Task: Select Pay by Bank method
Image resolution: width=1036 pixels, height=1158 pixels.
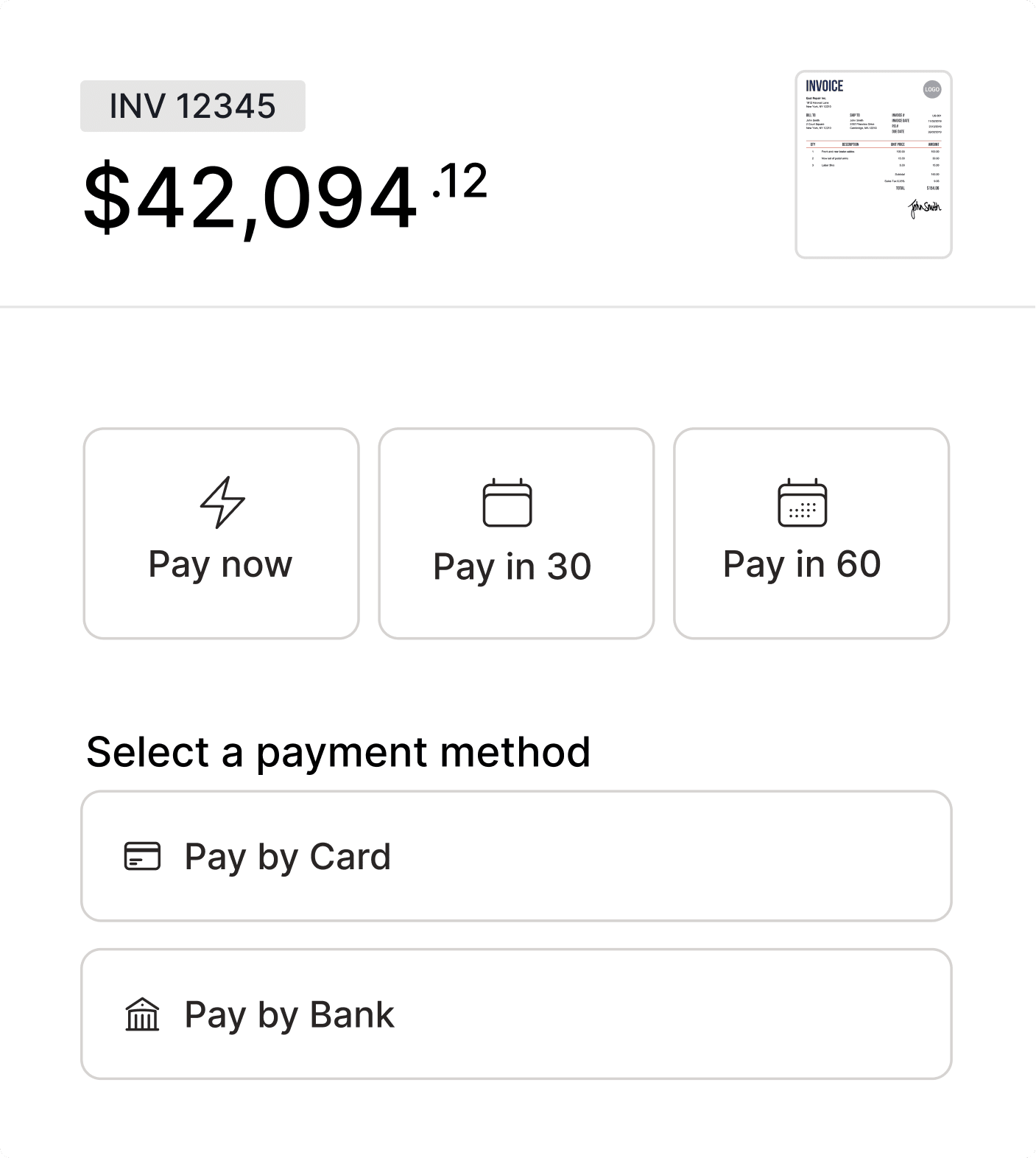Action: click(x=516, y=1014)
